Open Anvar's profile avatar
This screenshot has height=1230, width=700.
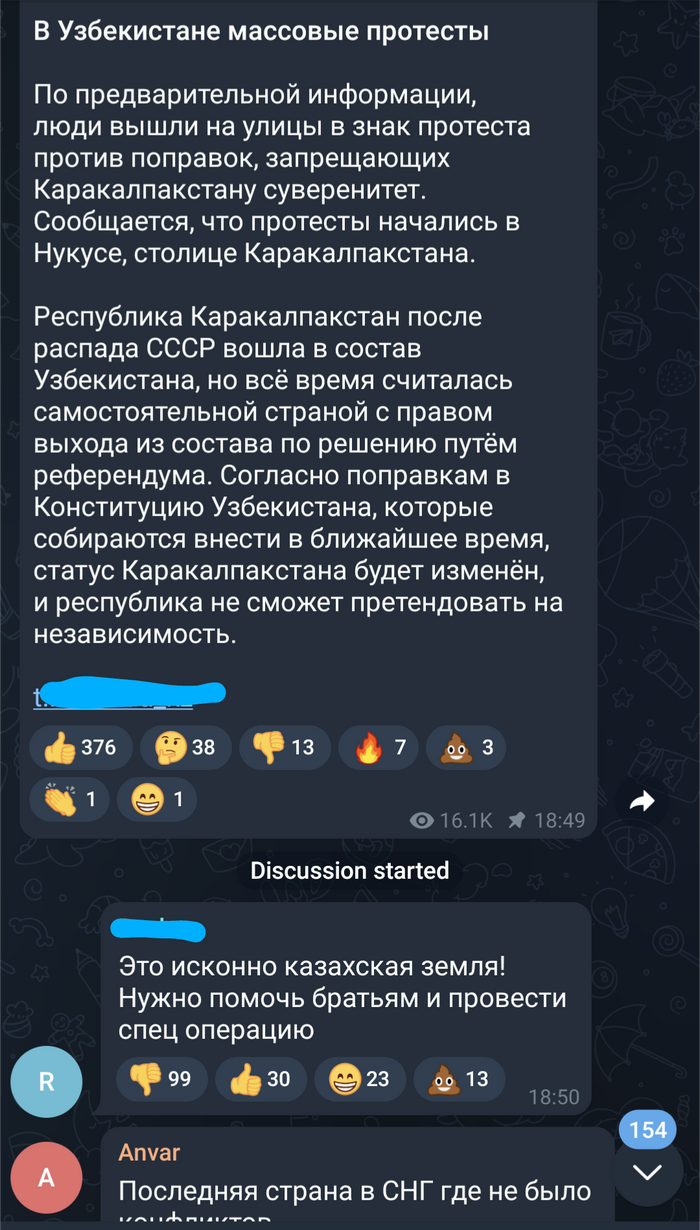tap(46, 1178)
